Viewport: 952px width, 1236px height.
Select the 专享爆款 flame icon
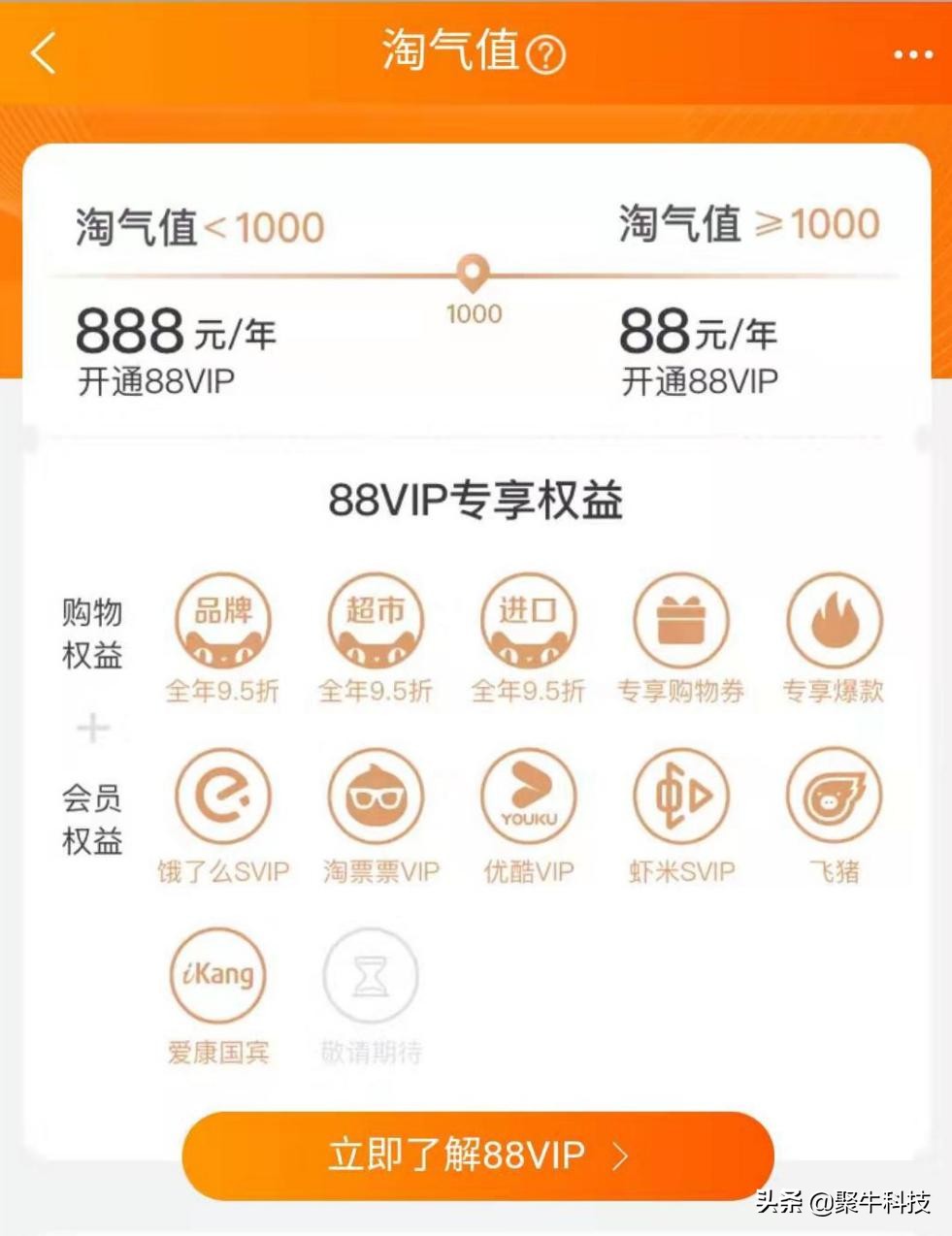pyautogui.click(x=834, y=621)
